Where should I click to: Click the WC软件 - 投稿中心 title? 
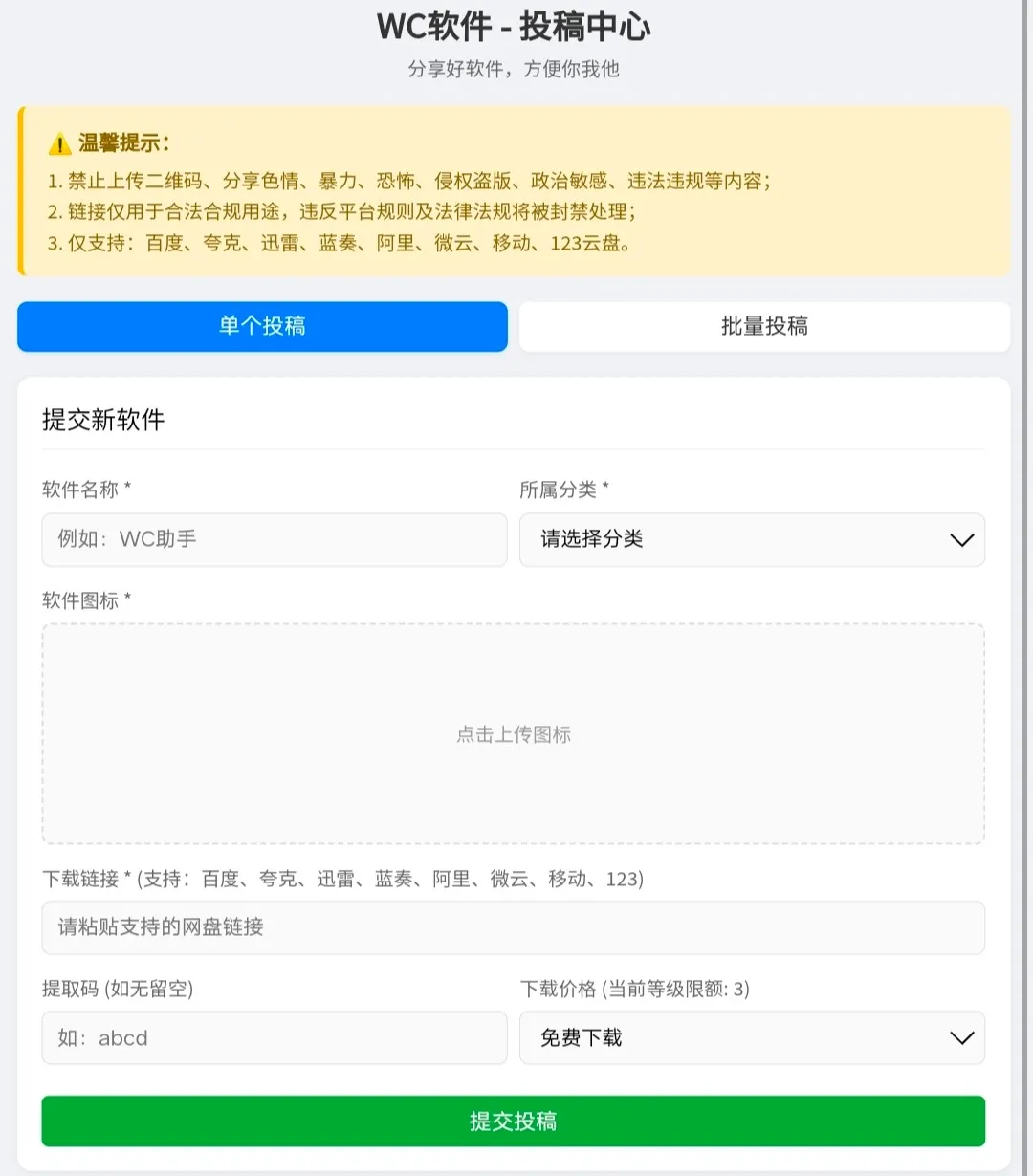(x=514, y=27)
